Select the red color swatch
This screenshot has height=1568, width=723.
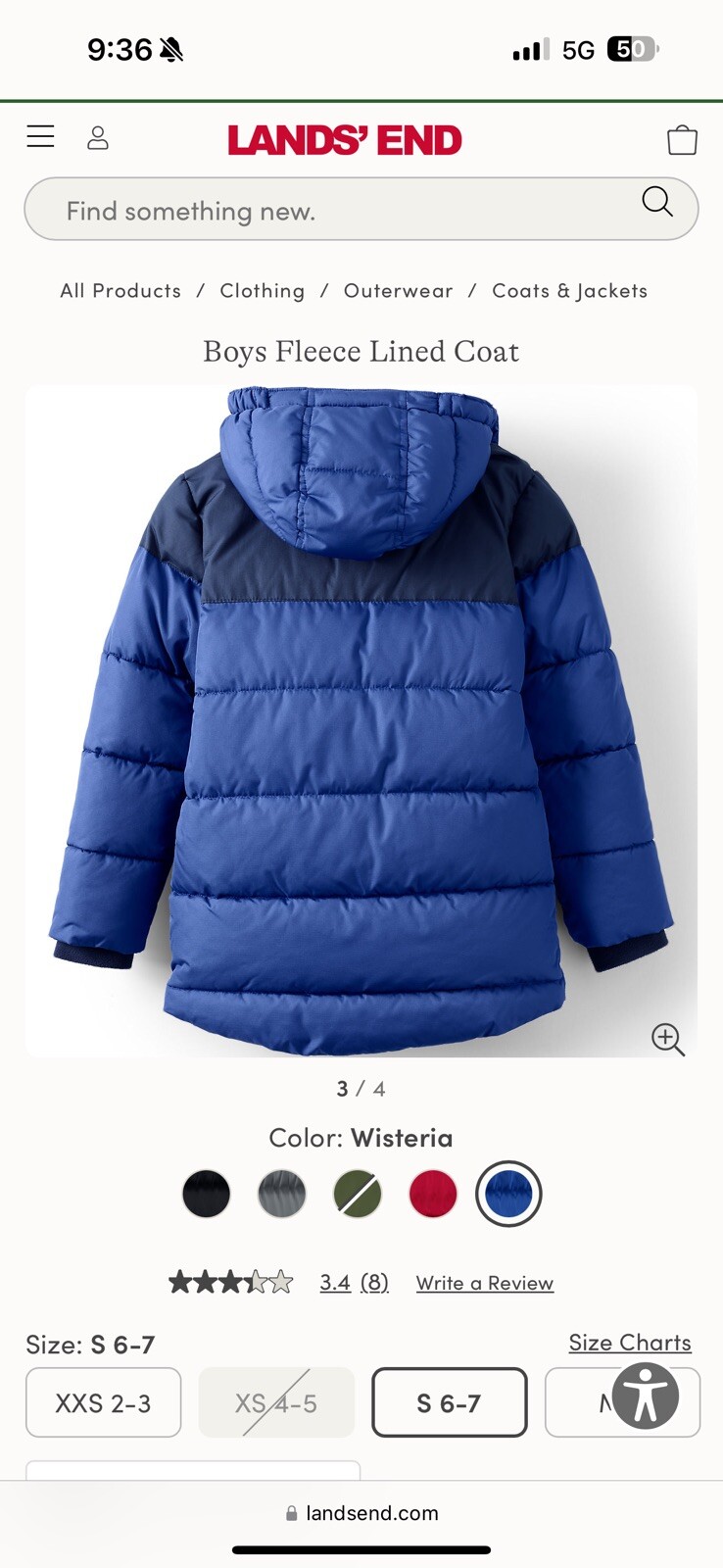[432, 1194]
